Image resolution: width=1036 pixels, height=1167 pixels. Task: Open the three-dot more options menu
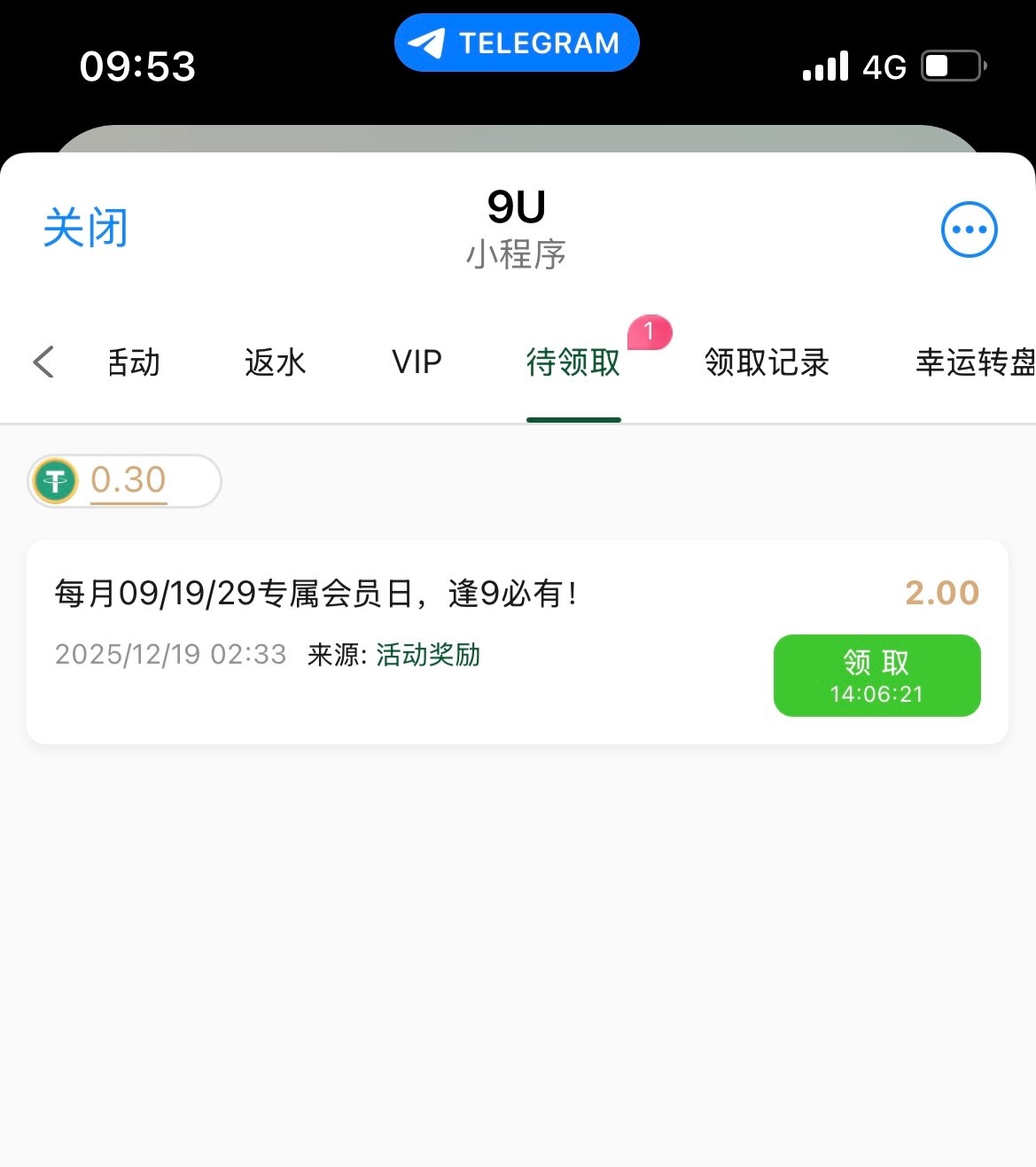tap(969, 230)
